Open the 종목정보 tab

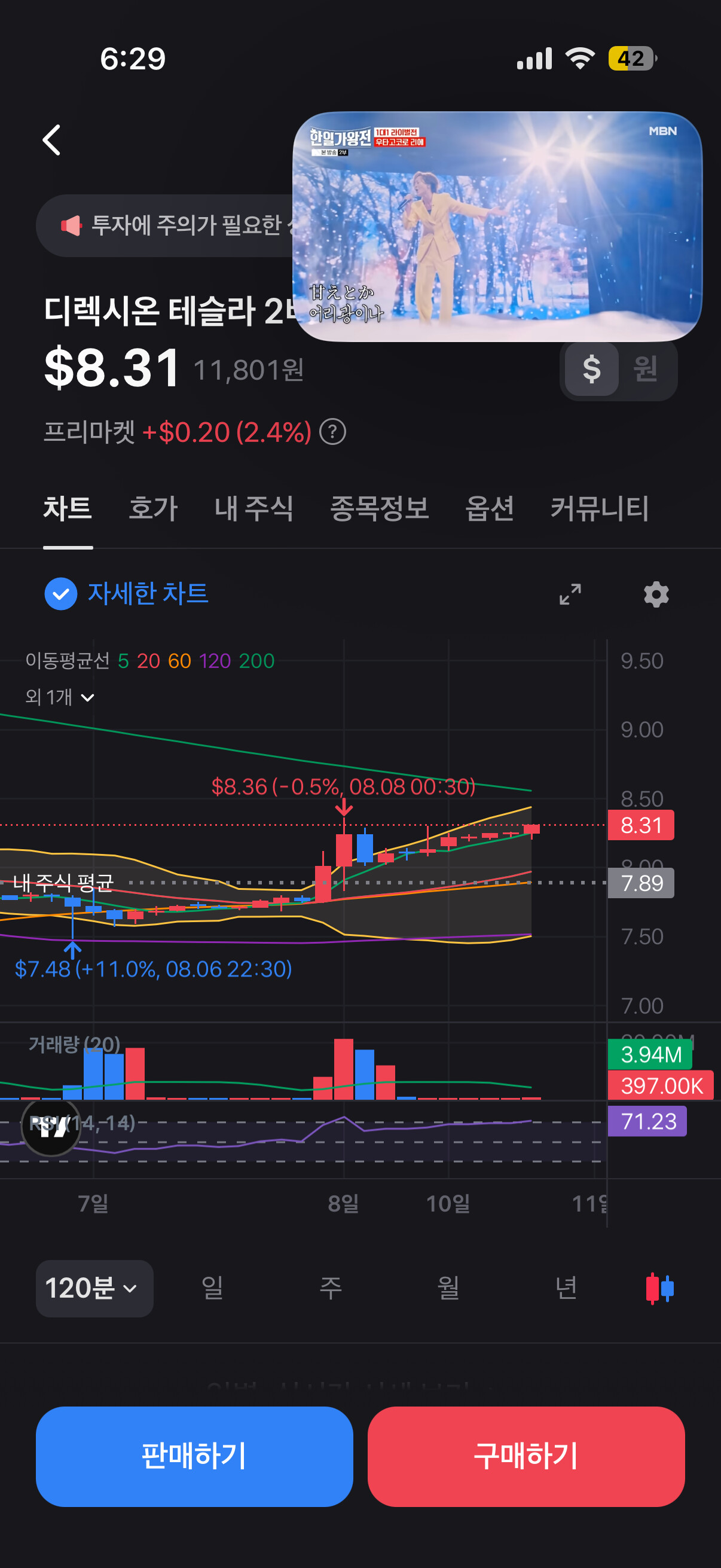tap(380, 508)
